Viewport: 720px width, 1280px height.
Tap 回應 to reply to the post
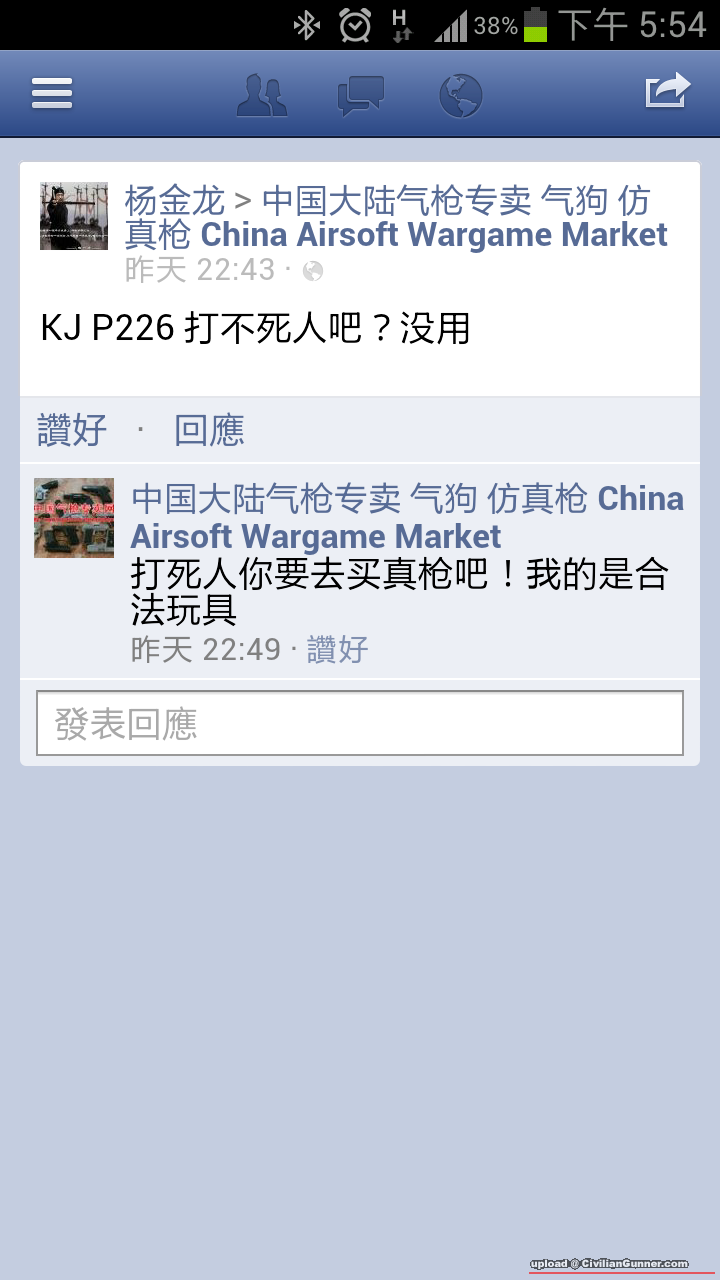tap(209, 430)
